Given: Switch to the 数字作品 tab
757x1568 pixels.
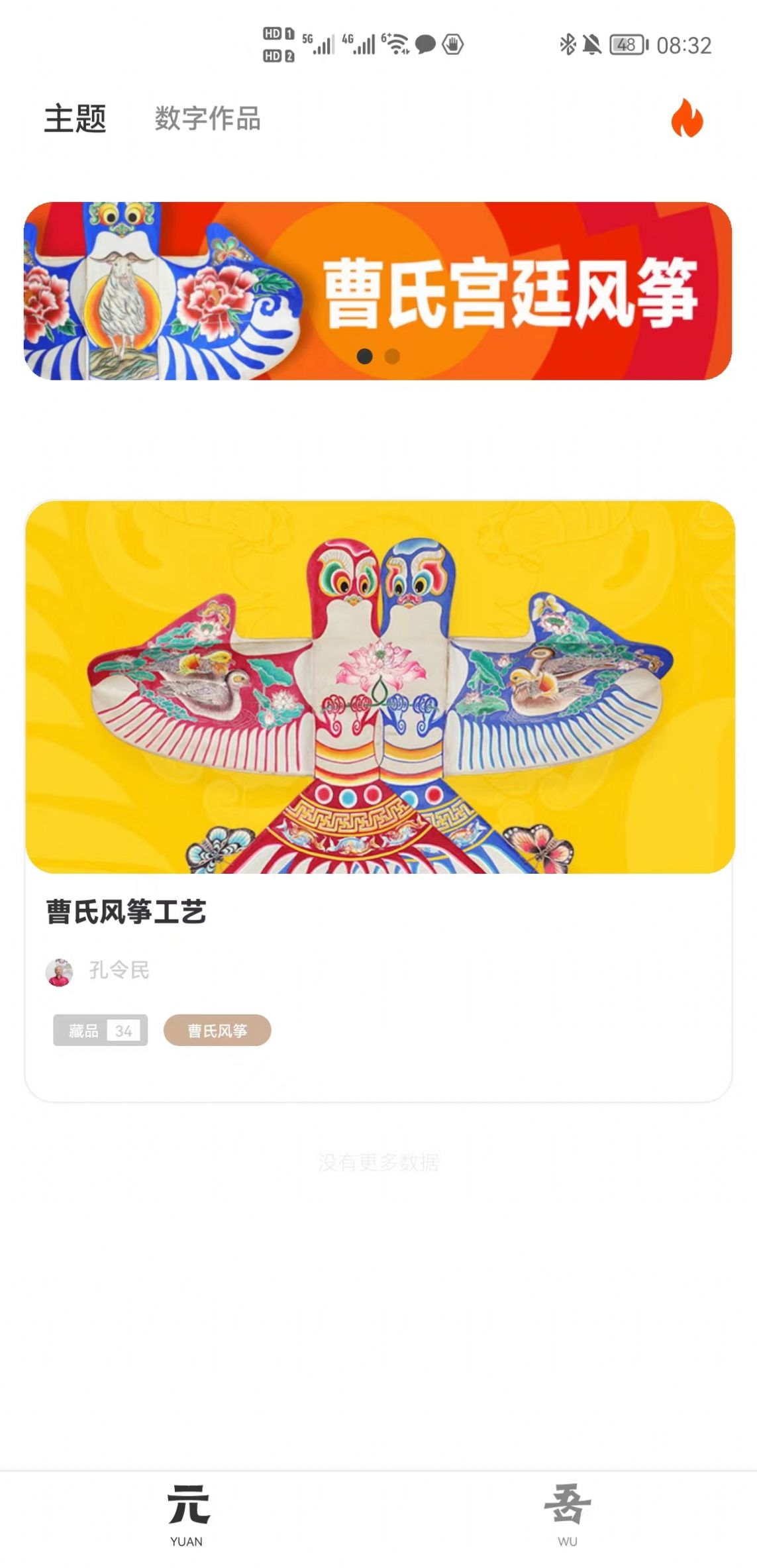Looking at the screenshot, I should pos(207,119).
